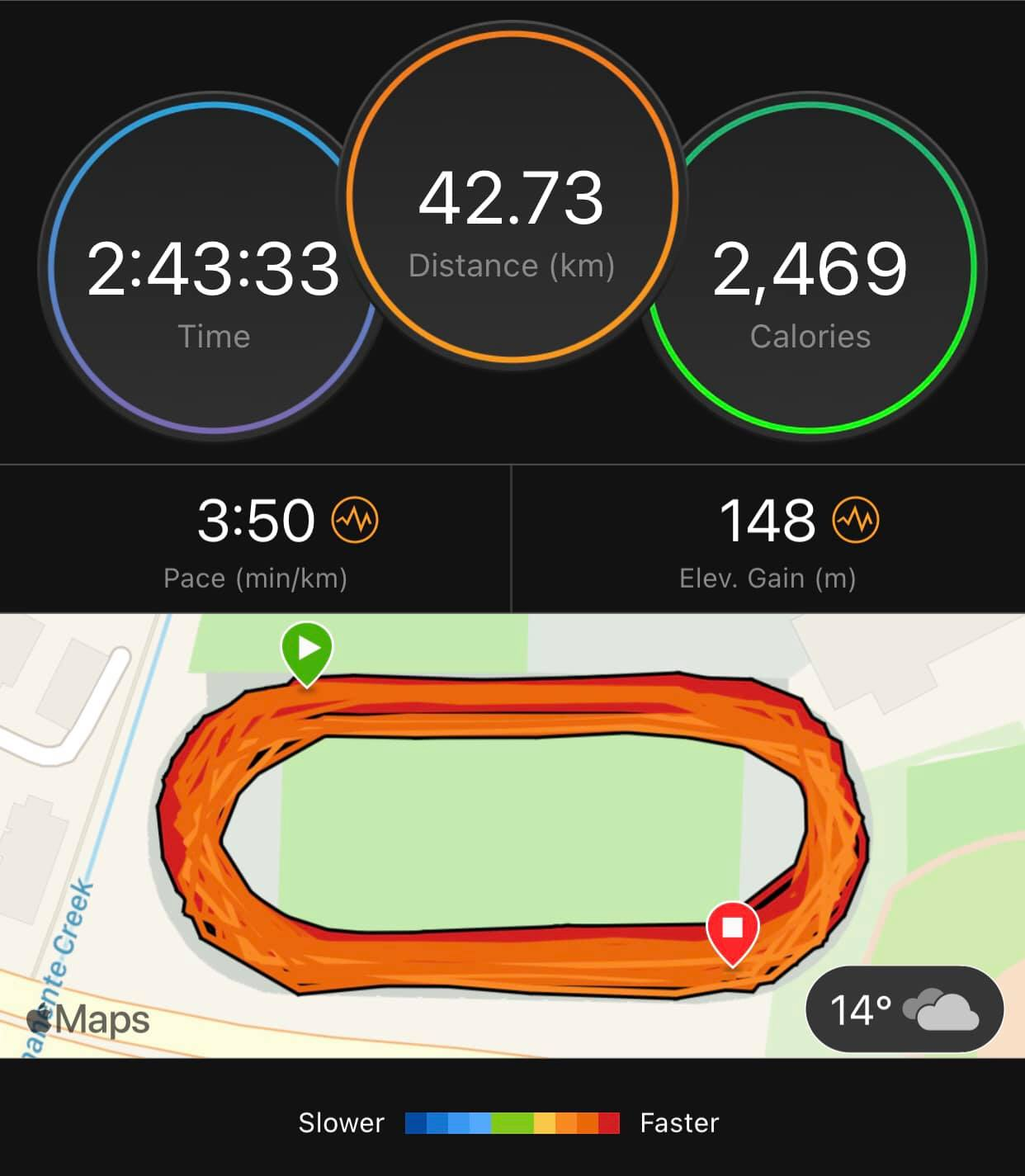This screenshot has width=1025, height=1176.
Task: Open the 14° weather details
Action: coord(904,1009)
